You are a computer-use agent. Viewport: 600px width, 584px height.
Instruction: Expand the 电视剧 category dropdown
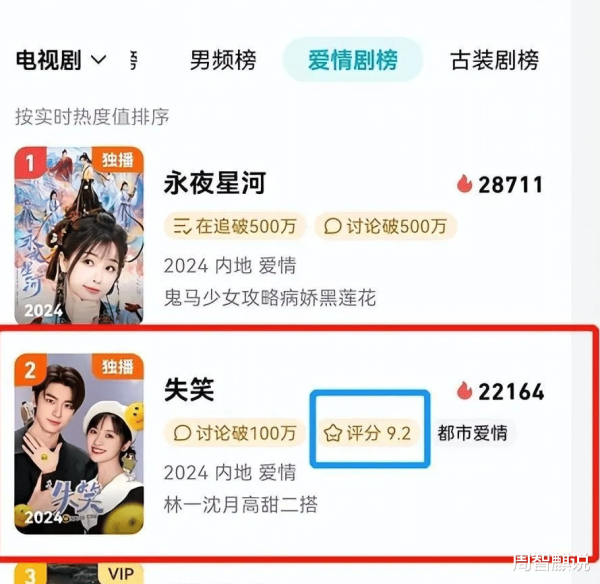coord(62,60)
